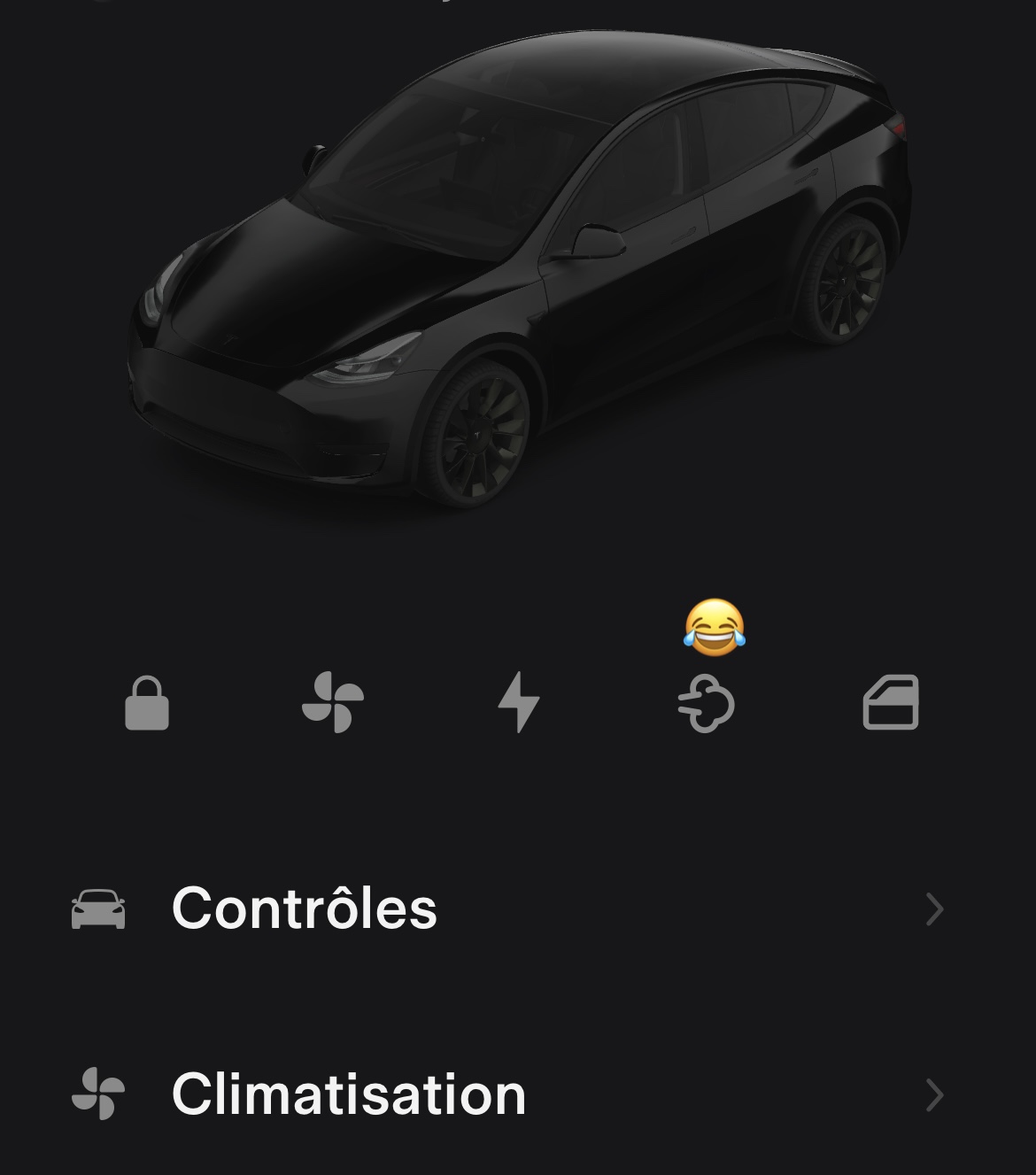
Task: Tap the lock icon to lock the car
Action: click(147, 703)
